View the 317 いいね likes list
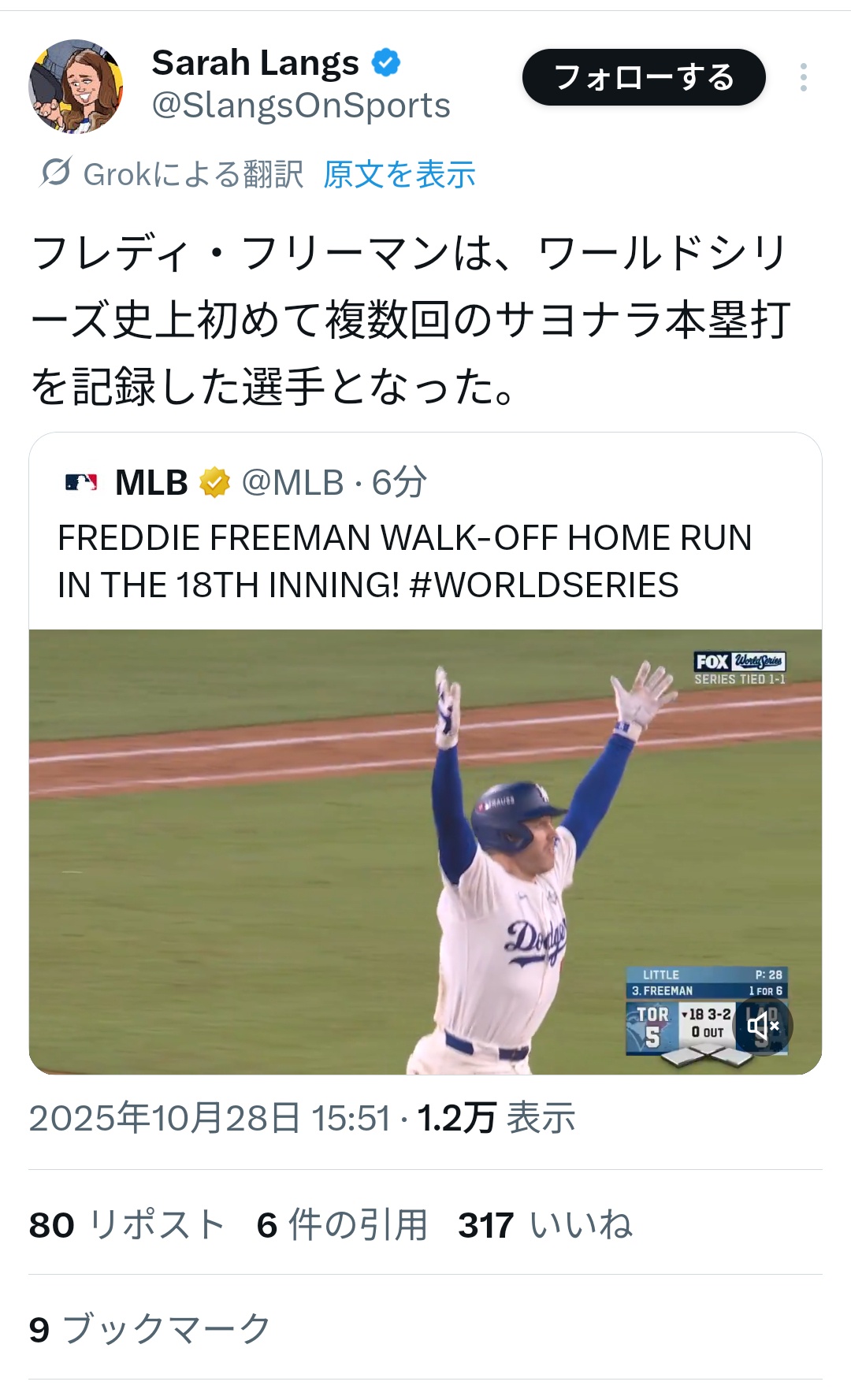Image resolution: width=851 pixels, height=1400 pixels. [x=544, y=1225]
